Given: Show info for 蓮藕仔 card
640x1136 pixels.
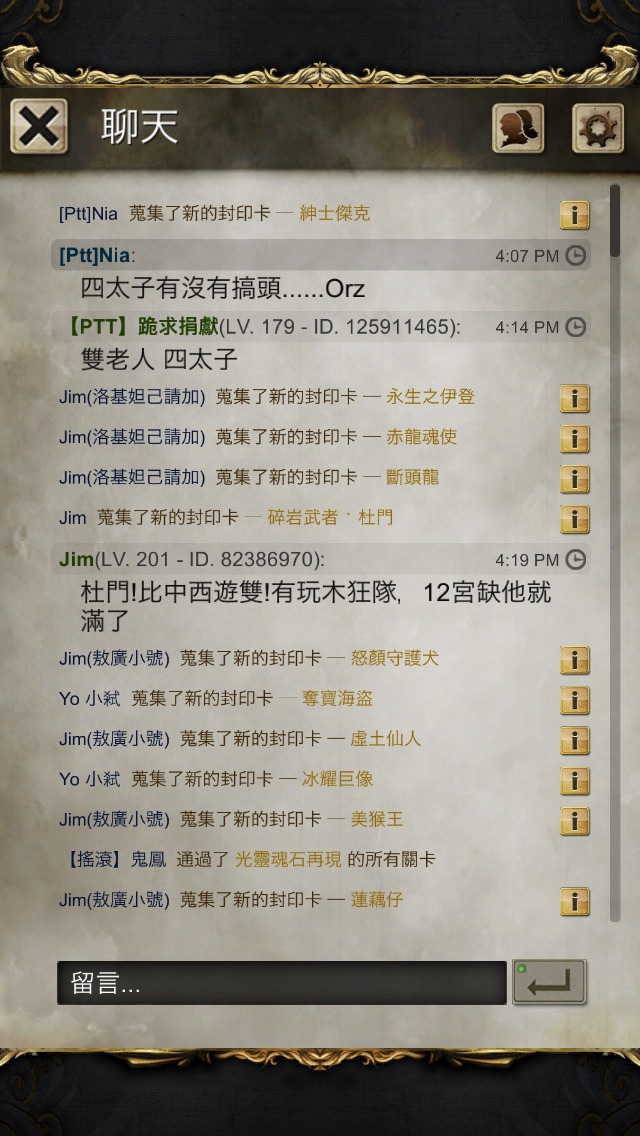Looking at the screenshot, I should pyautogui.click(x=575, y=901).
